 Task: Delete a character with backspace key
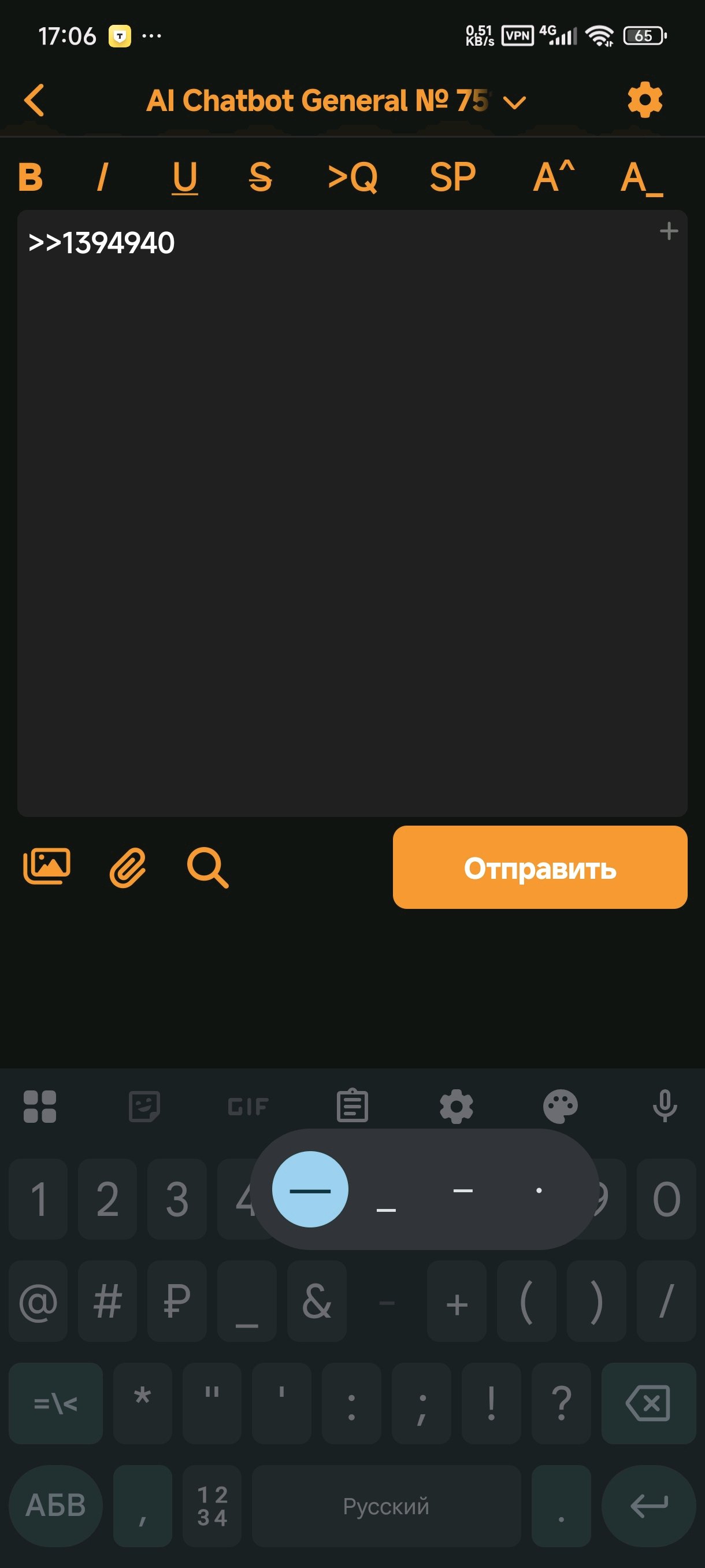click(x=648, y=1403)
